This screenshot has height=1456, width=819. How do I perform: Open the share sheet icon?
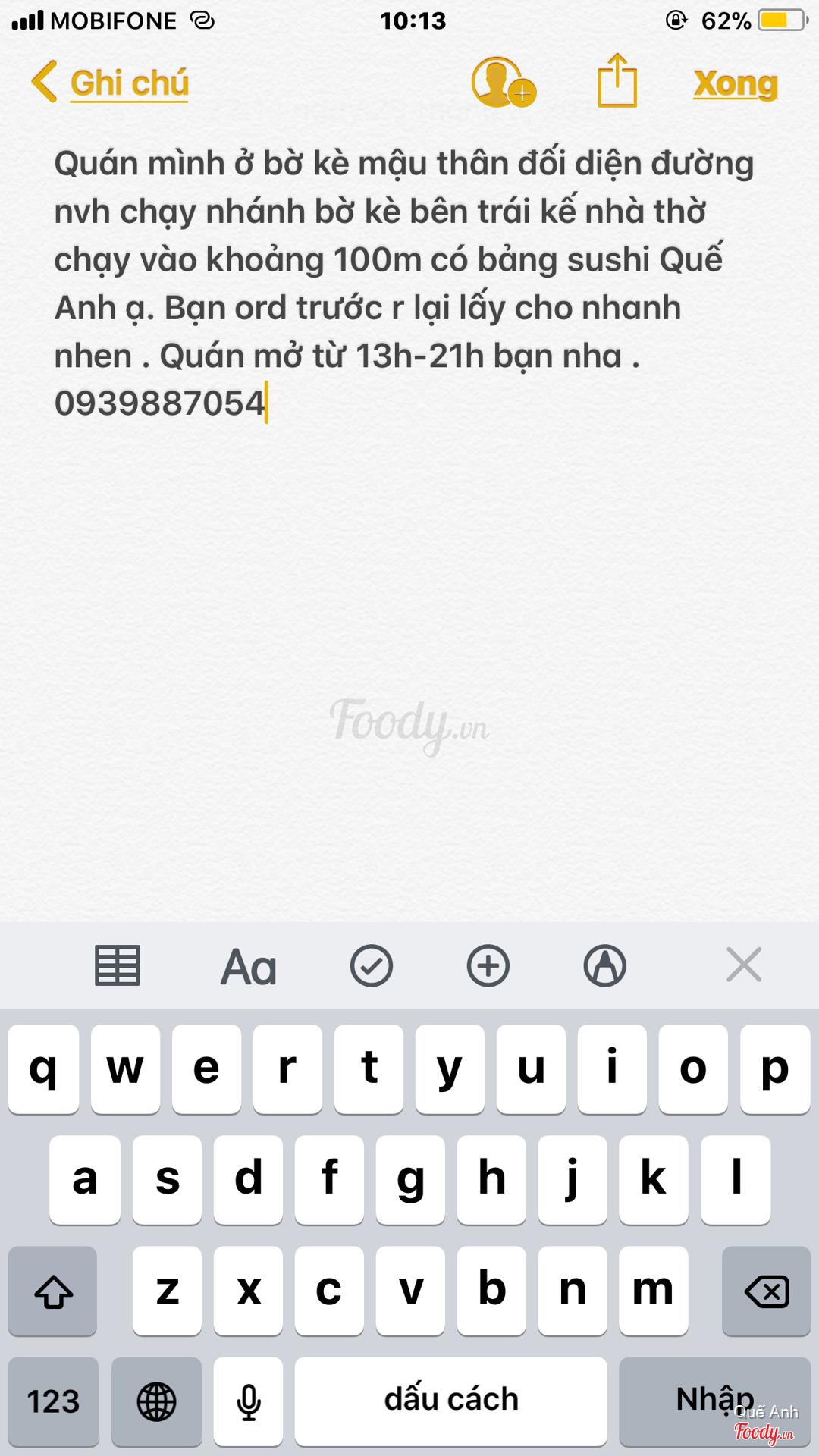pyautogui.click(x=617, y=81)
